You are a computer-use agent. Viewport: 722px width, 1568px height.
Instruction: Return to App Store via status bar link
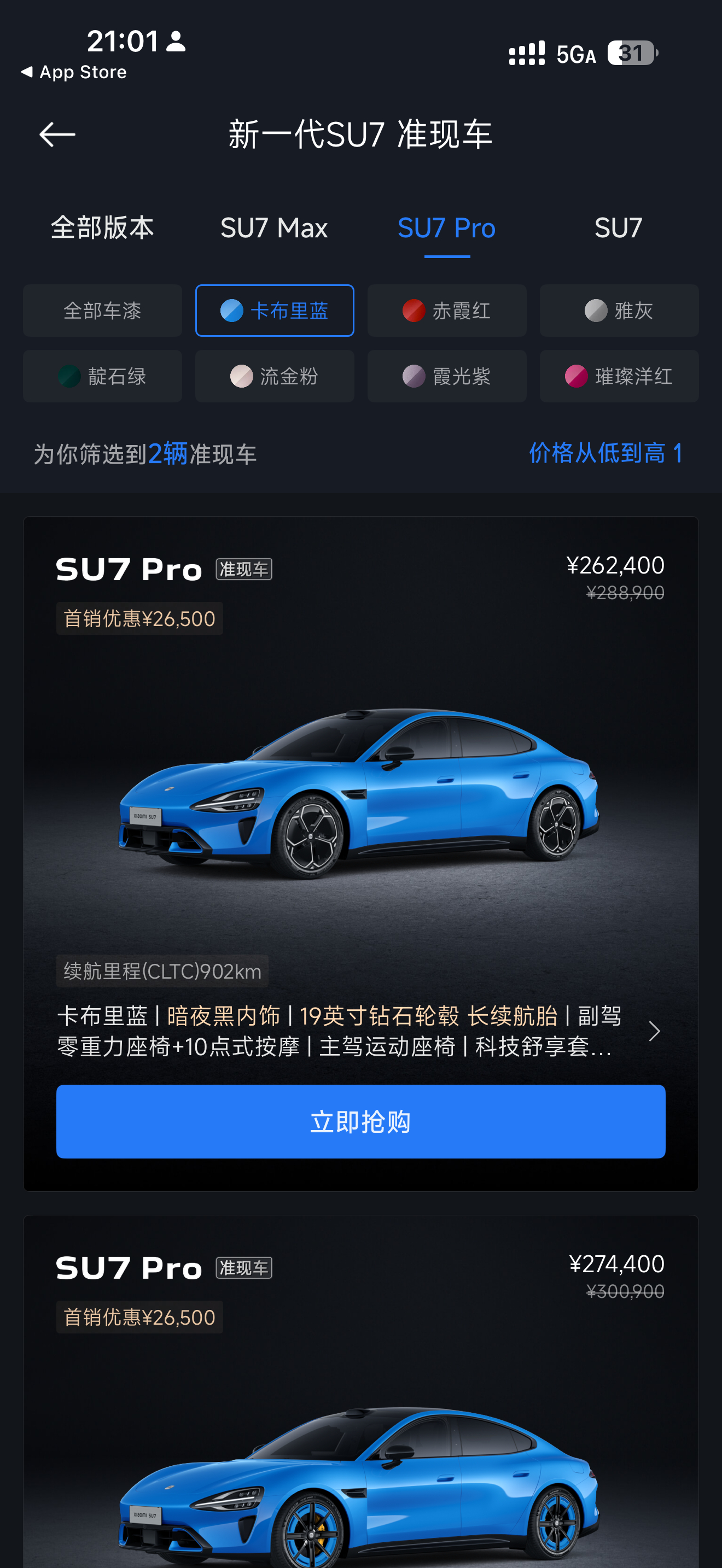click(x=73, y=72)
